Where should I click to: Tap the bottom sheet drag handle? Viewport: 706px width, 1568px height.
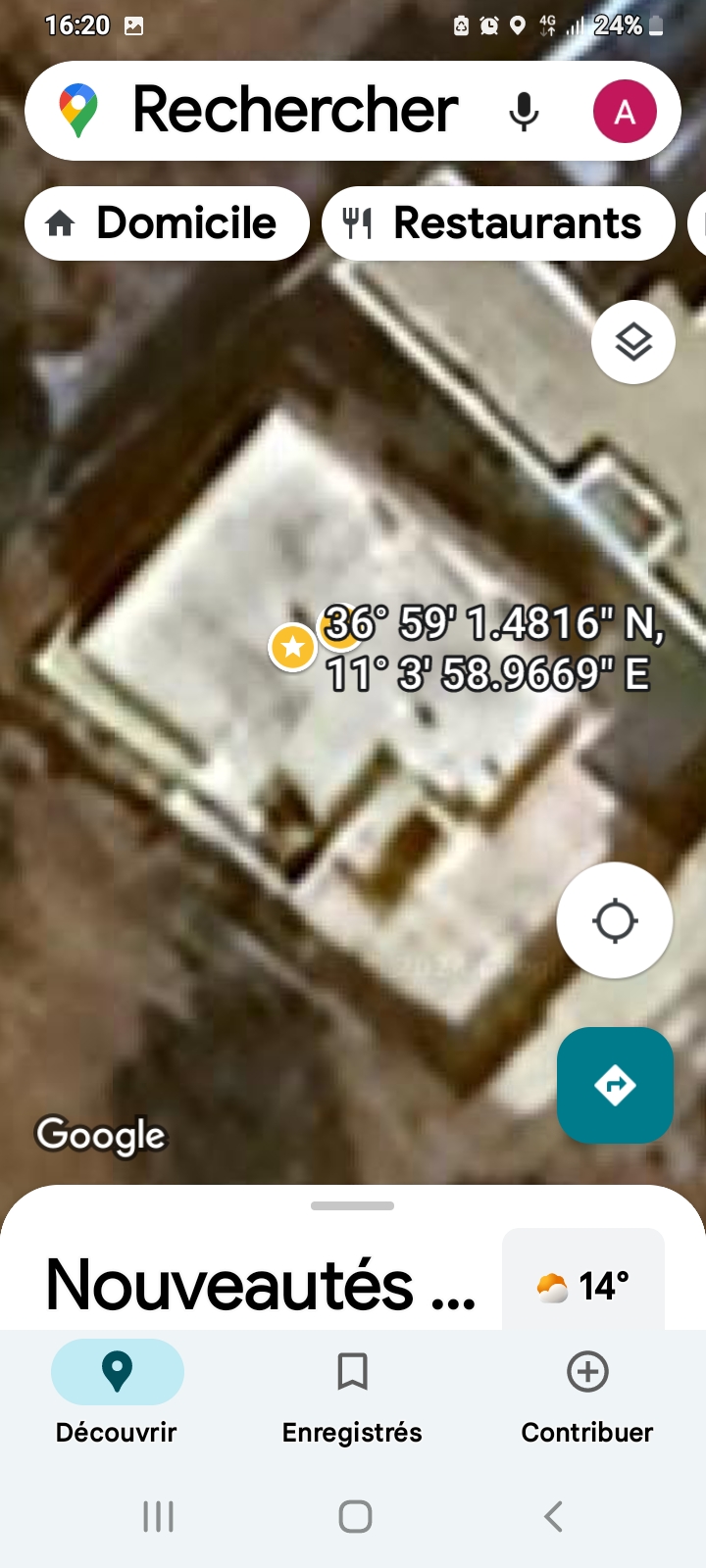(352, 1206)
